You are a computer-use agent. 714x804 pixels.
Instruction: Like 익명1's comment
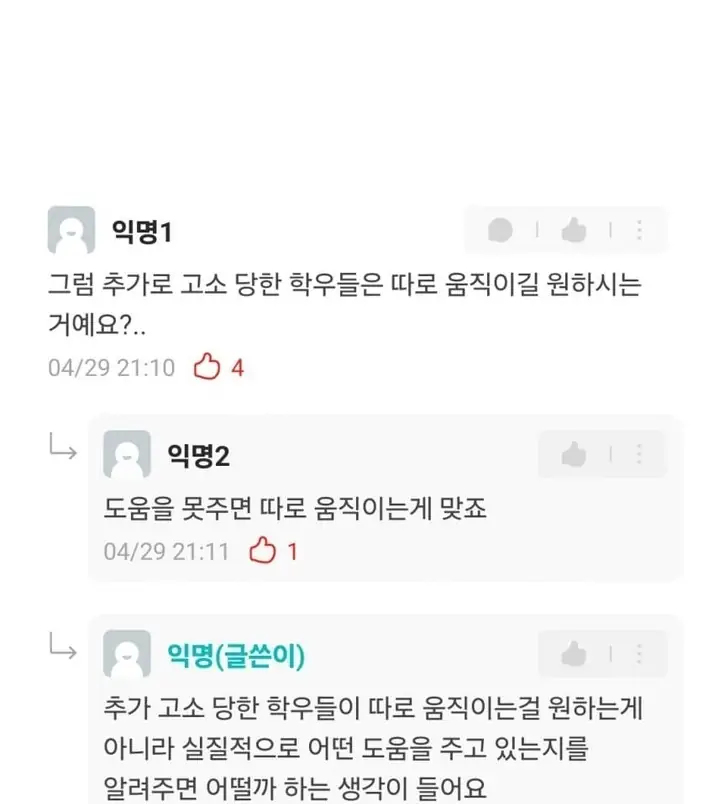(x=573, y=232)
